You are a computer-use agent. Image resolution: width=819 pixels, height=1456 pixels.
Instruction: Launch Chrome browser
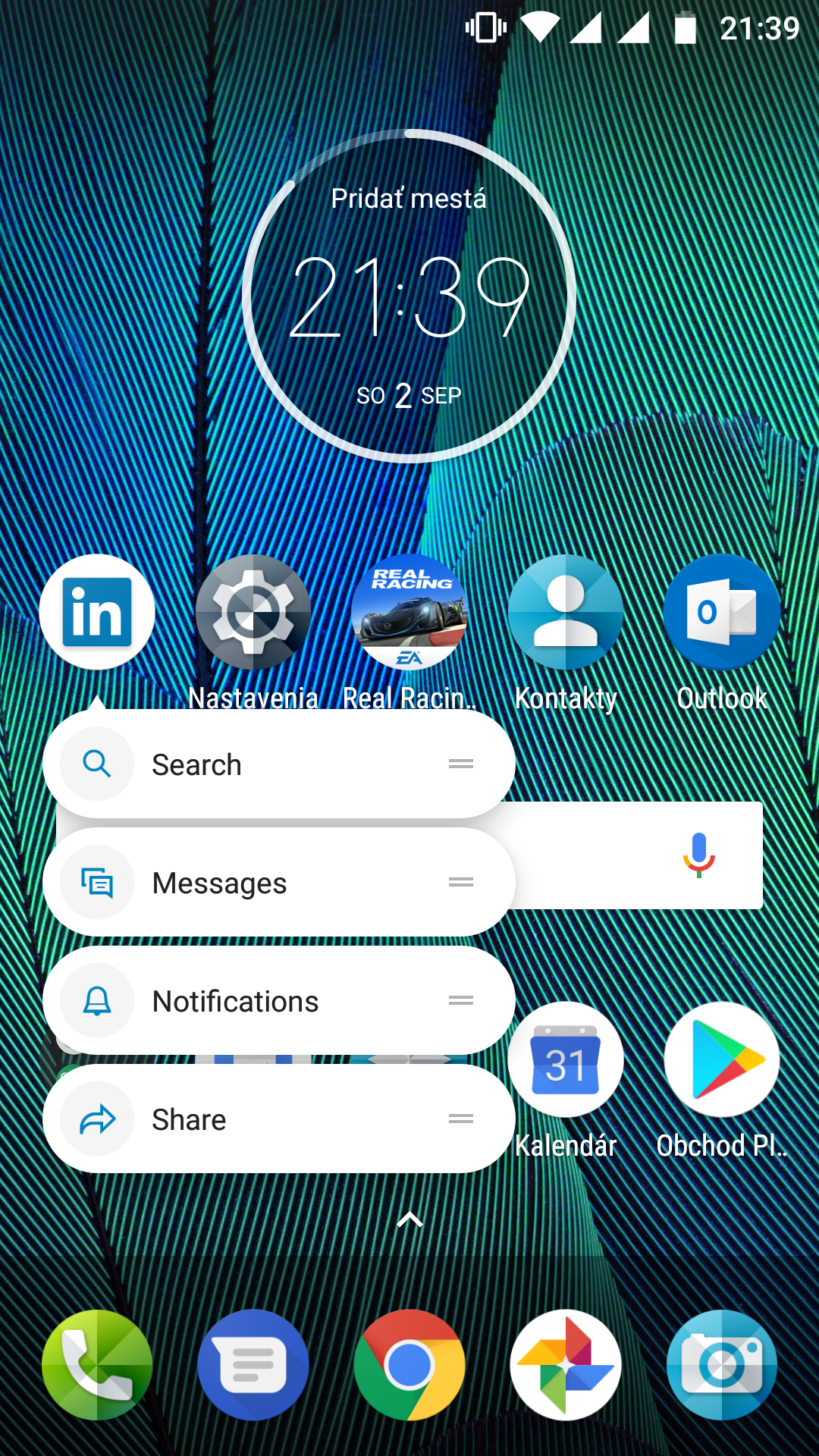click(x=409, y=1365)
